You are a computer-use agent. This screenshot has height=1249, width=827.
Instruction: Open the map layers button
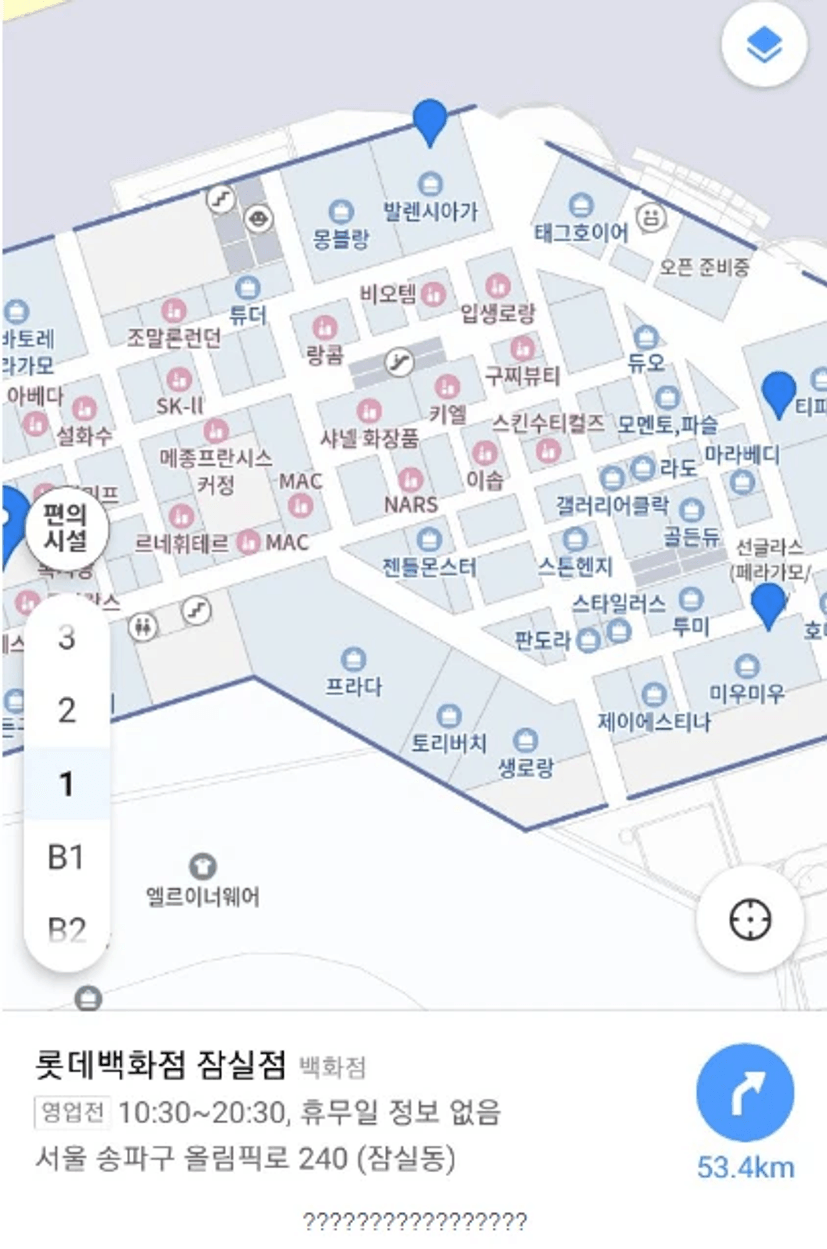764,46
